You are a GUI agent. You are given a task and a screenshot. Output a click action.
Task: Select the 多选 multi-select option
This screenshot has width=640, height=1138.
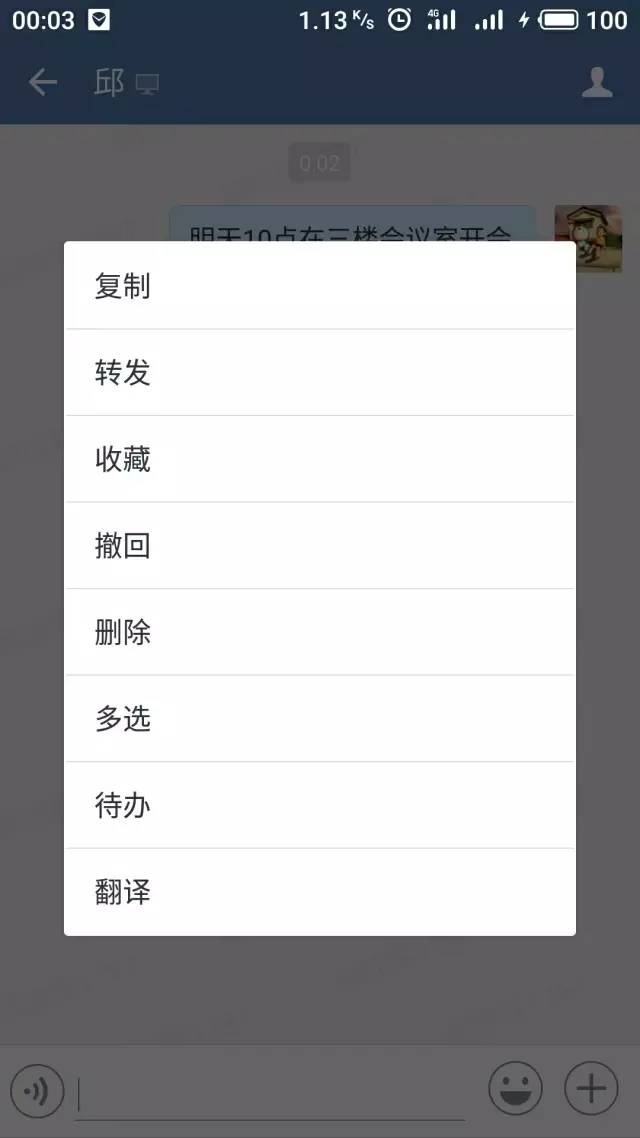pyautogui.click(x=320, y=718)
